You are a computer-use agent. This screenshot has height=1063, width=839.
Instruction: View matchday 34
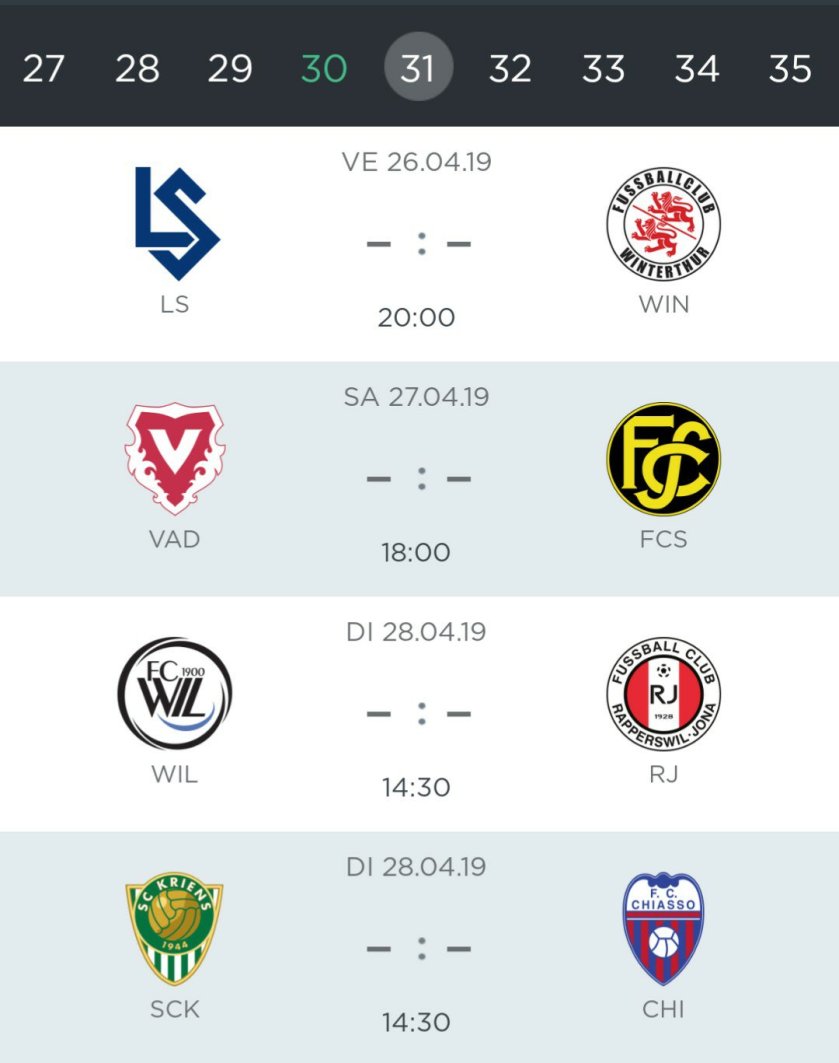697,68
